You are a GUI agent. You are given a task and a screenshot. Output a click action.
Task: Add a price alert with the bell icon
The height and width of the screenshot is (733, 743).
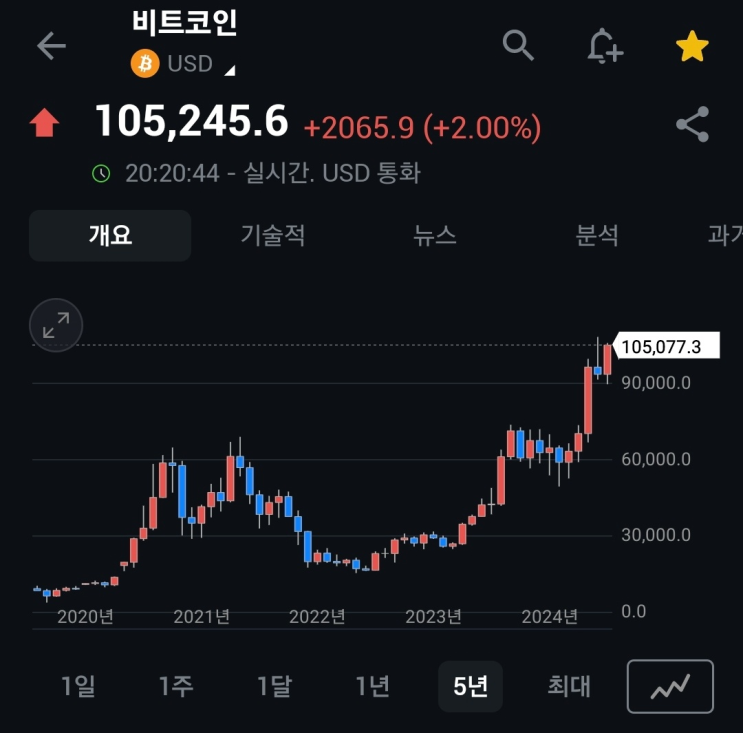[604, 46]
